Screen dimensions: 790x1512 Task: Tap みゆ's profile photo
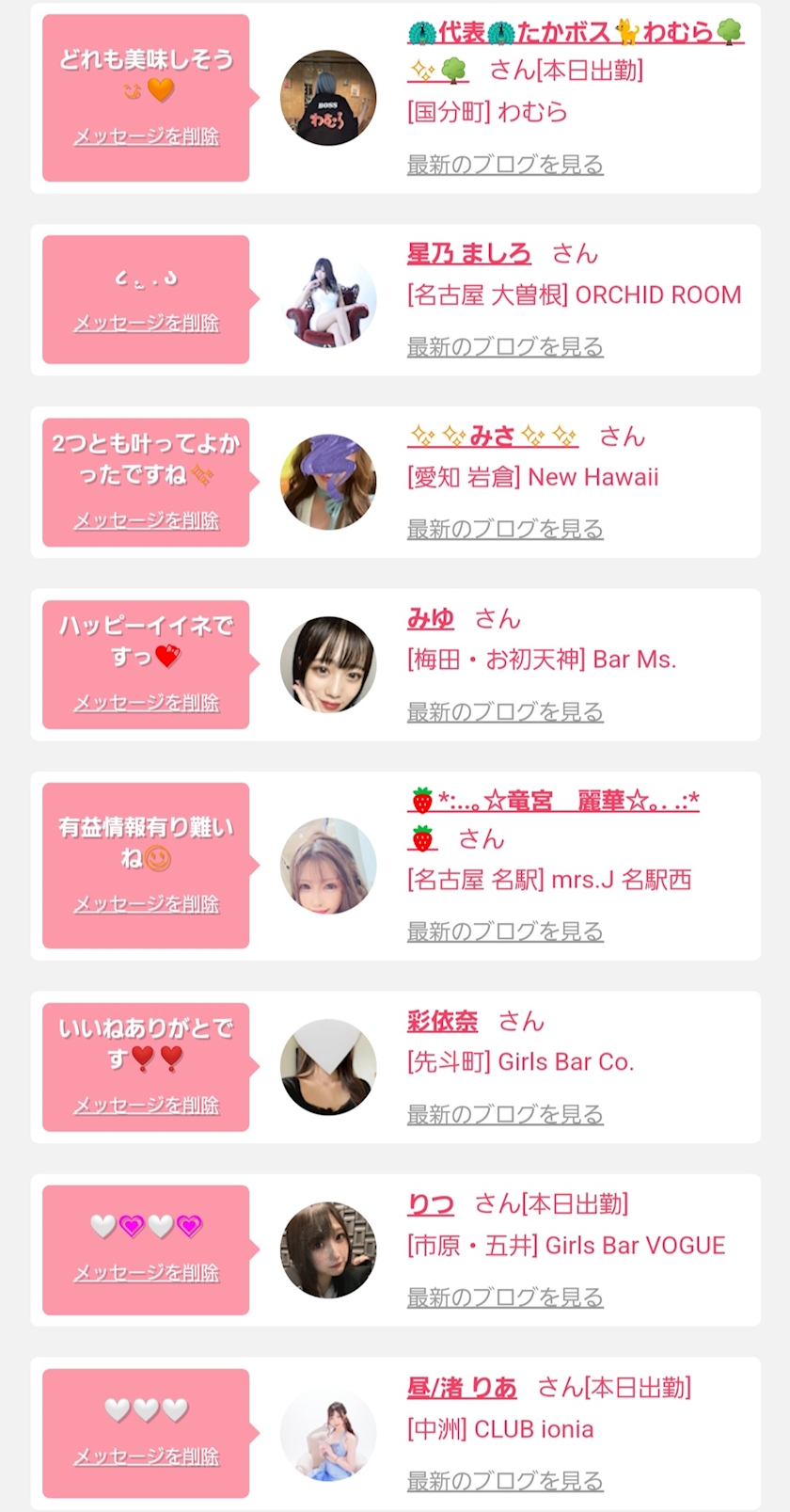click(x=328, y=664)
